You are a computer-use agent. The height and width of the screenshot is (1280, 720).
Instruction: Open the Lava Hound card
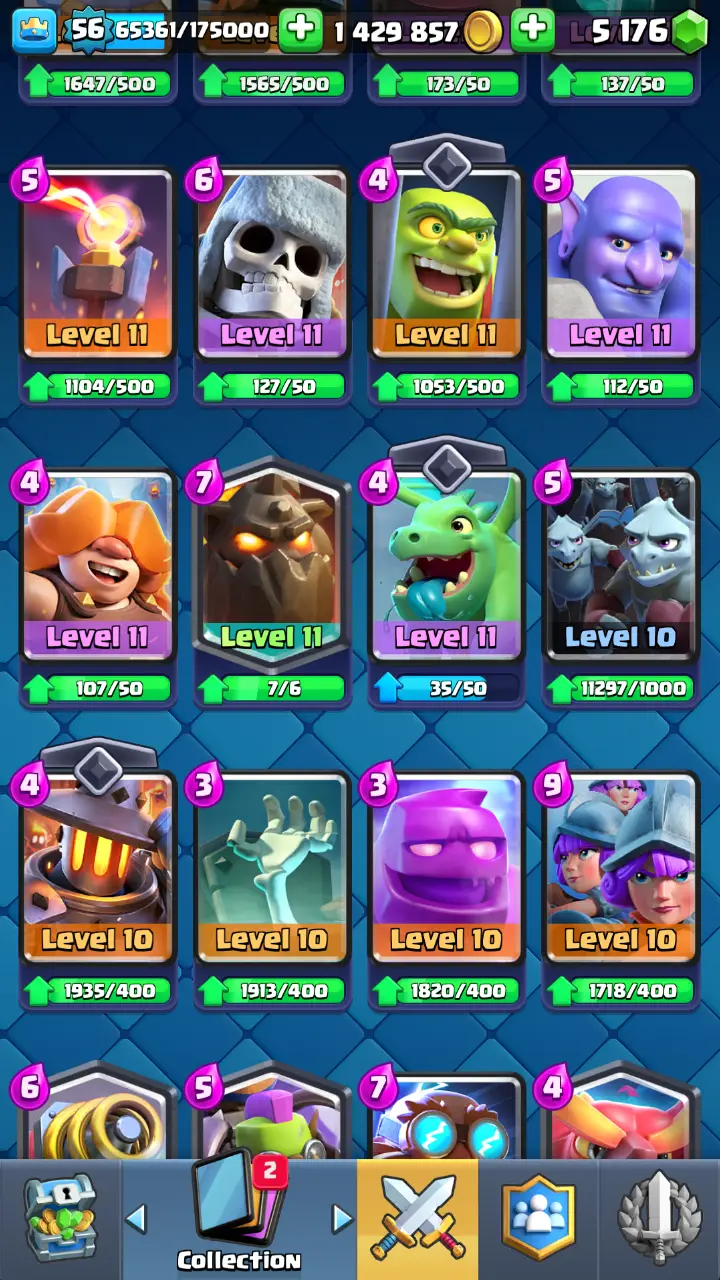point(272,568)
